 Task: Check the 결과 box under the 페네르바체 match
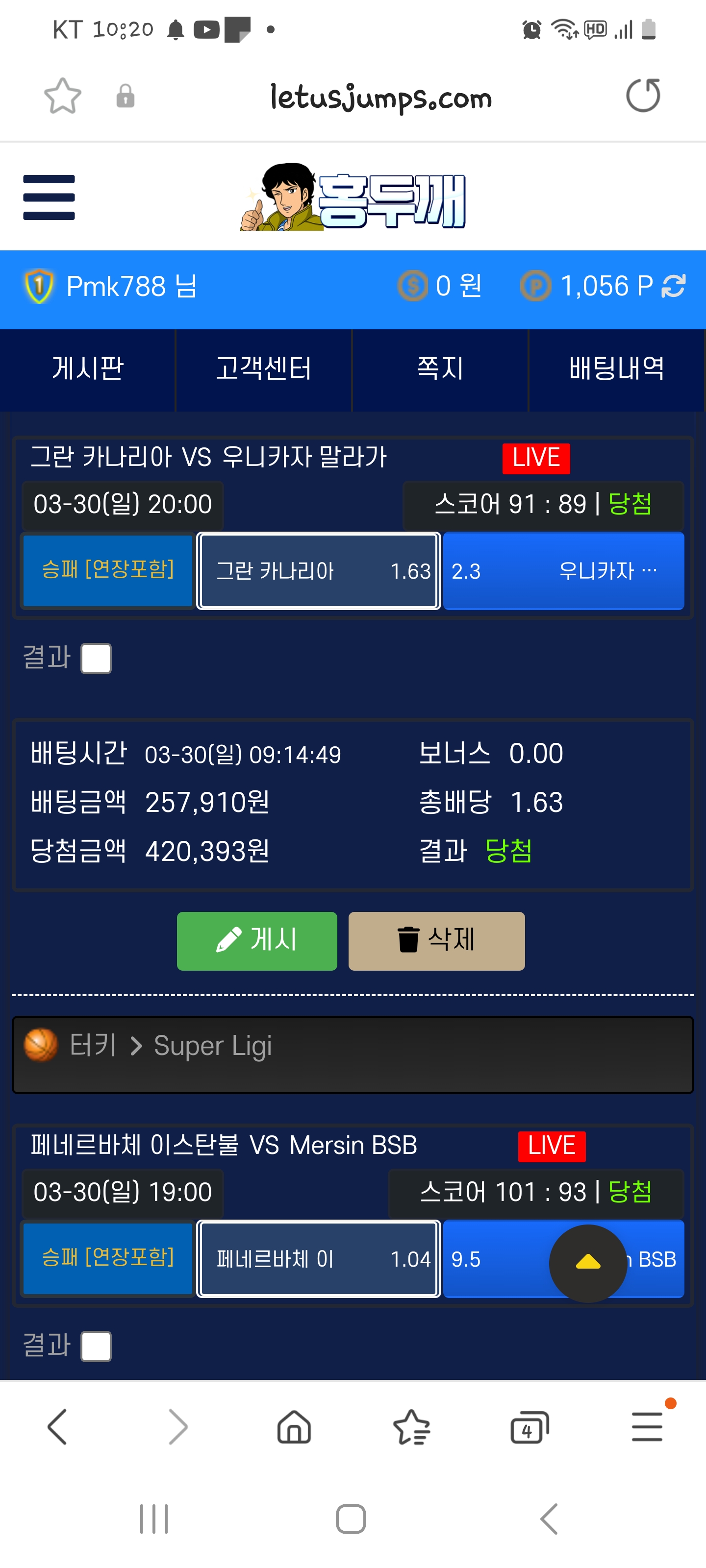click(96, 1347)
